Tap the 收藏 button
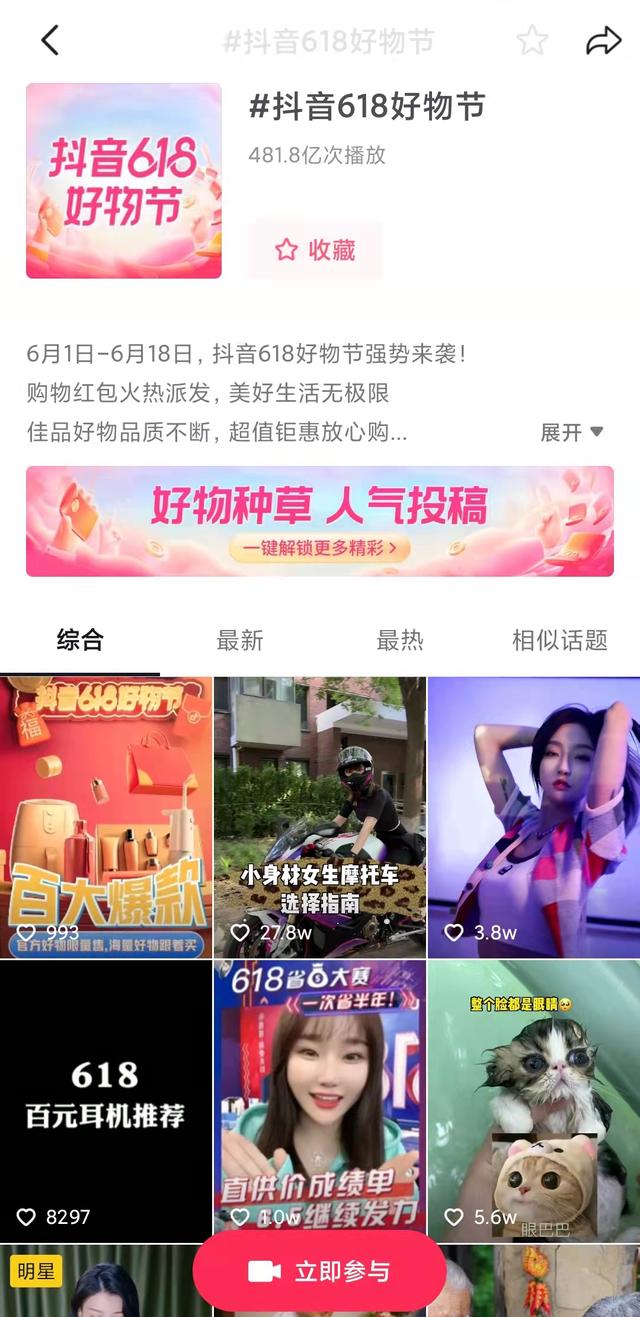This screenshot has width=640, height=1317. tap(315, 250)
